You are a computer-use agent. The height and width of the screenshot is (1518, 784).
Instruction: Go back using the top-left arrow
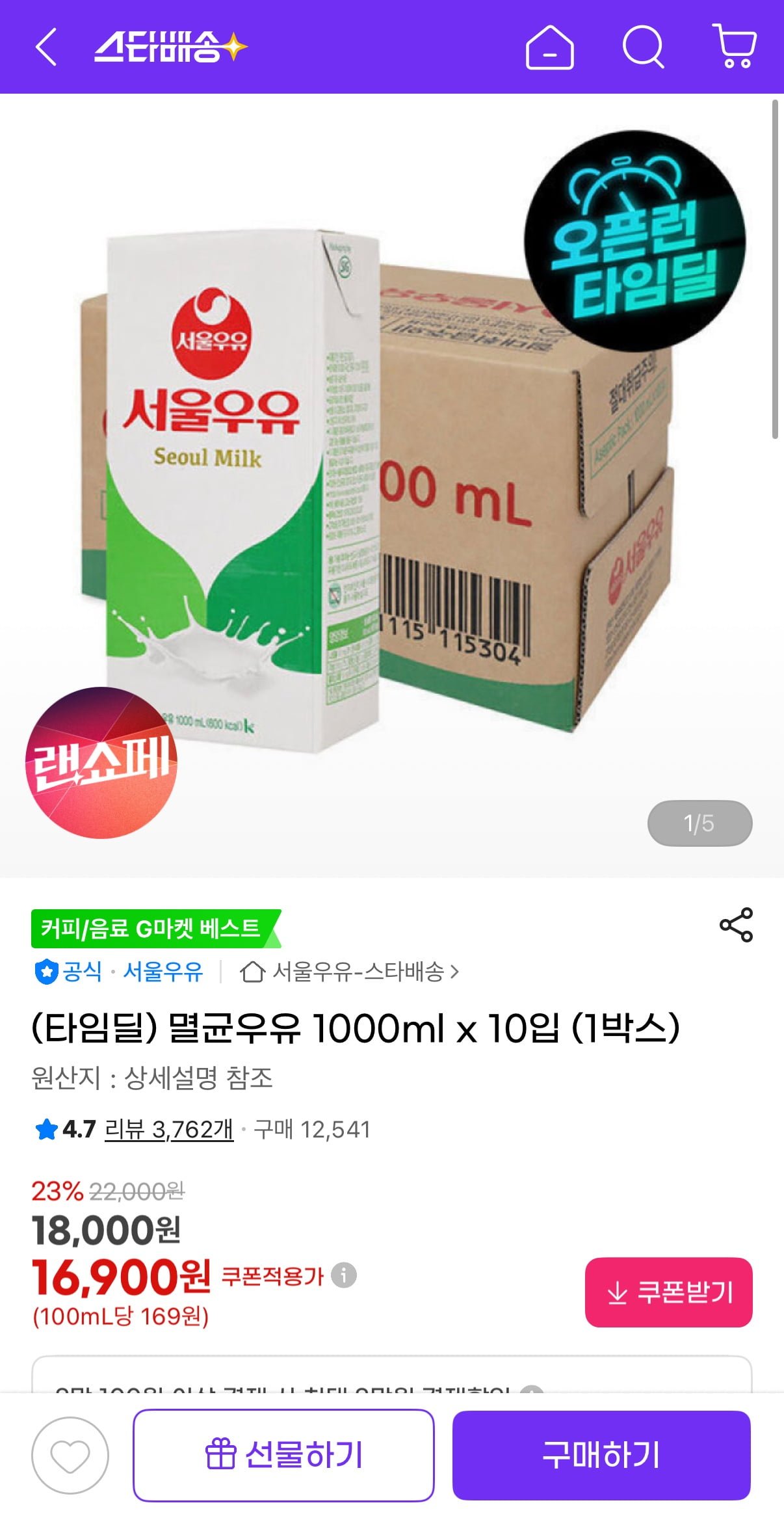(46, 47)
